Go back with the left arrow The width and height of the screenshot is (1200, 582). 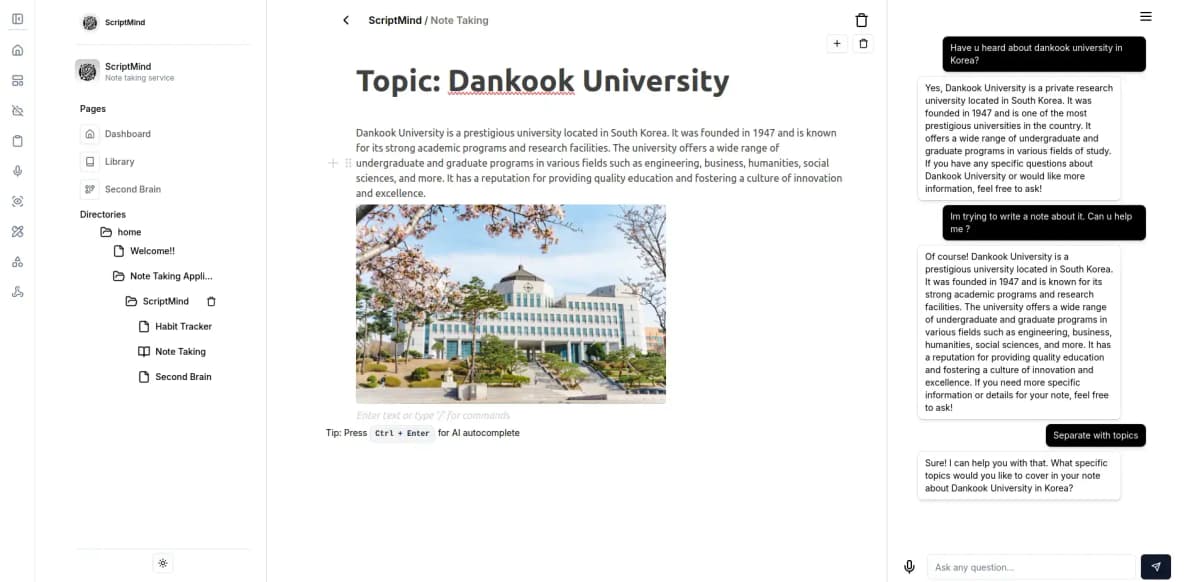(x=346, y=20)
